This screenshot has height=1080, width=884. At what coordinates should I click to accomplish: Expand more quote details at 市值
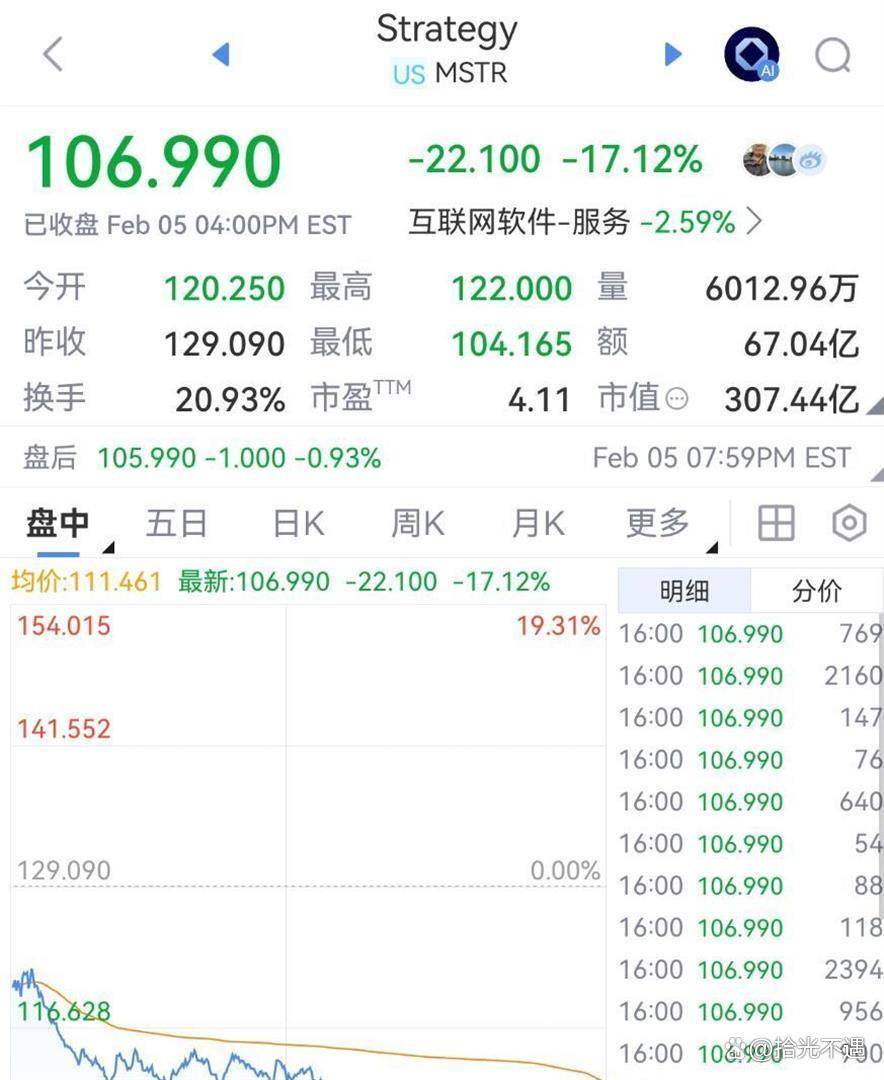(874, 405)
